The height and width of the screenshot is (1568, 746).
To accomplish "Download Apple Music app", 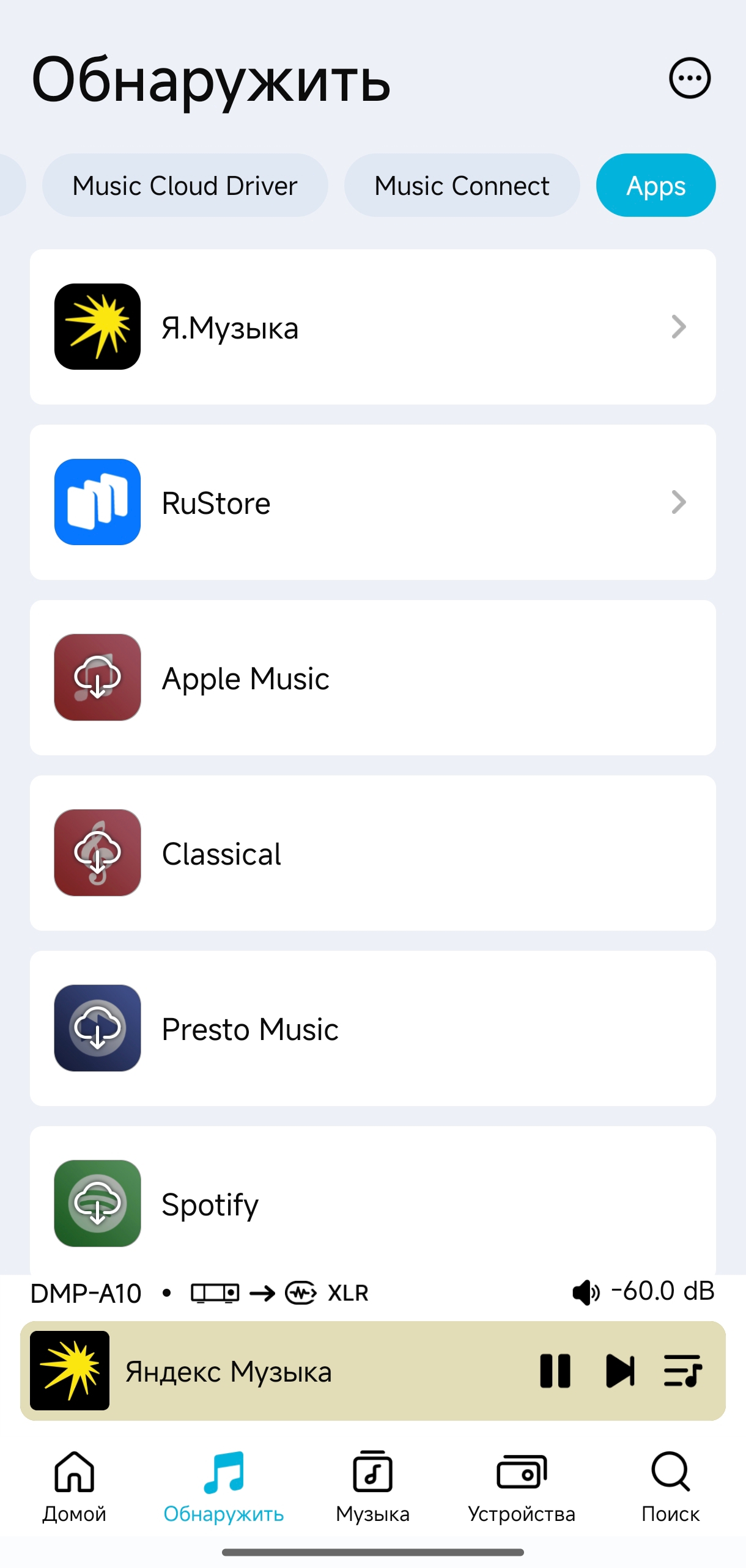I will [x=98, y=678].
